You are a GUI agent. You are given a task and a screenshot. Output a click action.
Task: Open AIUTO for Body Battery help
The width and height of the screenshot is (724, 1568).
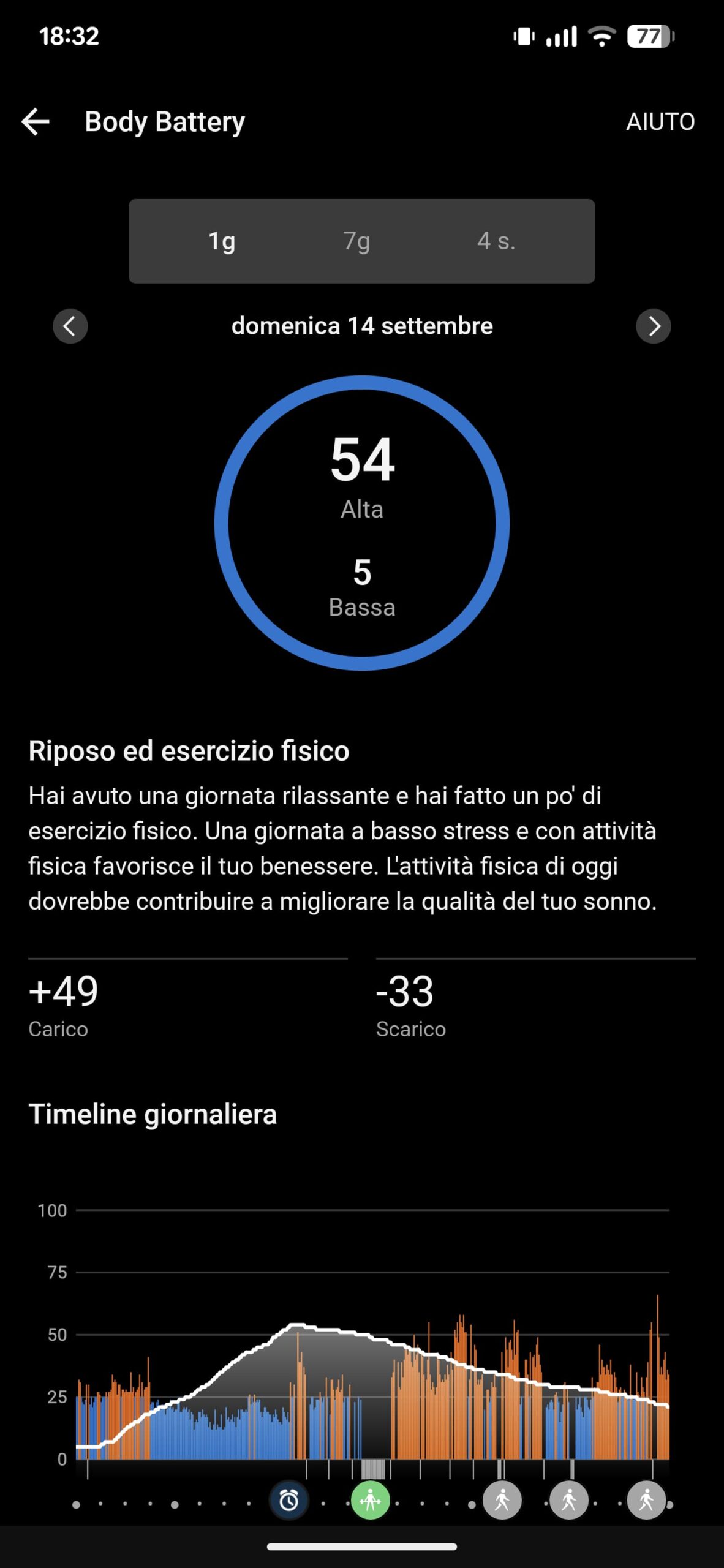(660, 121)
